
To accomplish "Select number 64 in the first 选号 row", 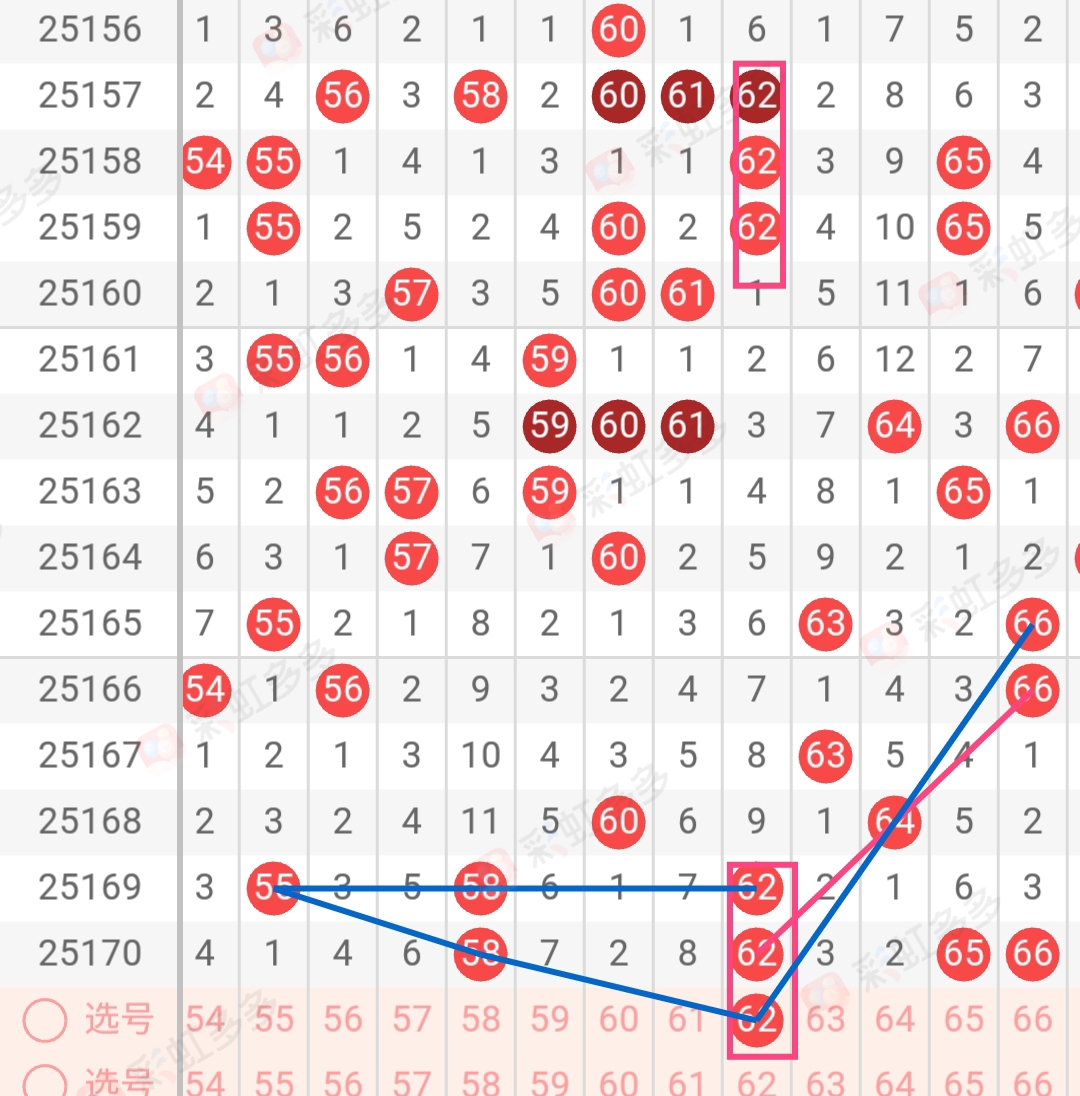I will [x=894, y=1020].
